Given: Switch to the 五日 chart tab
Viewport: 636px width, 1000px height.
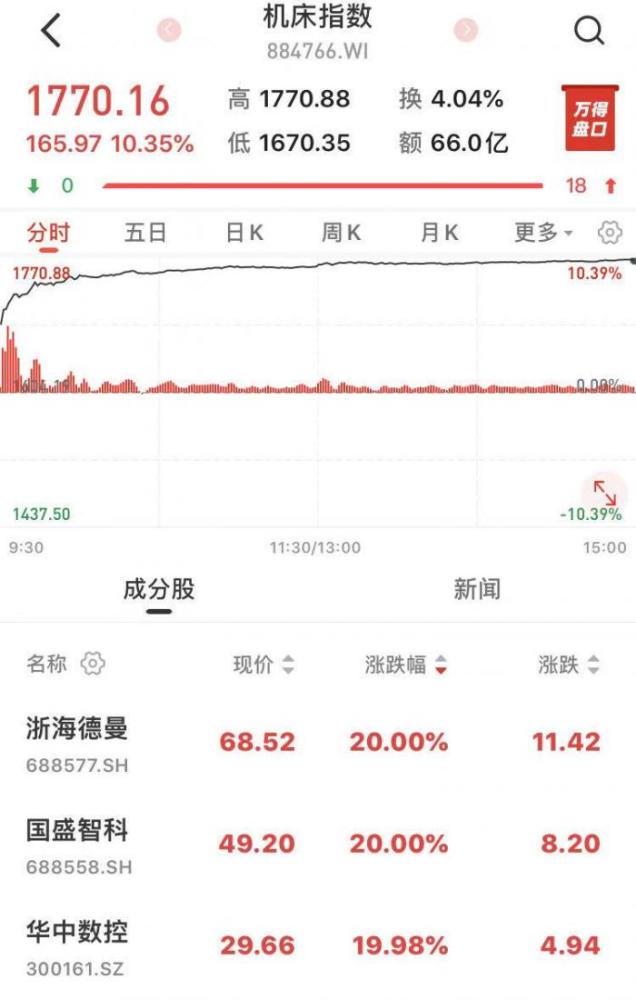Looking at the screenshot, I should tap(145, 233).
